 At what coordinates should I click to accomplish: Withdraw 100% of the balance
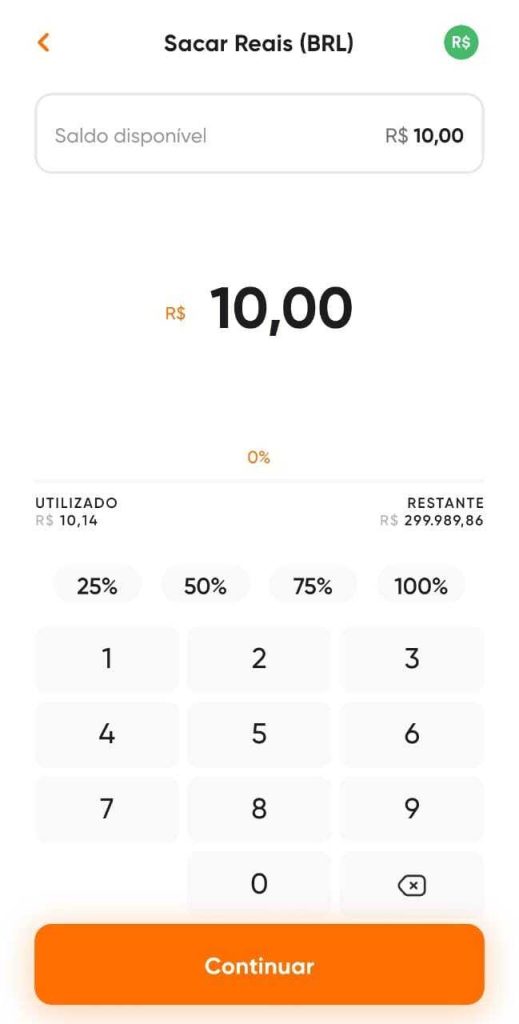tap(421, 586)
